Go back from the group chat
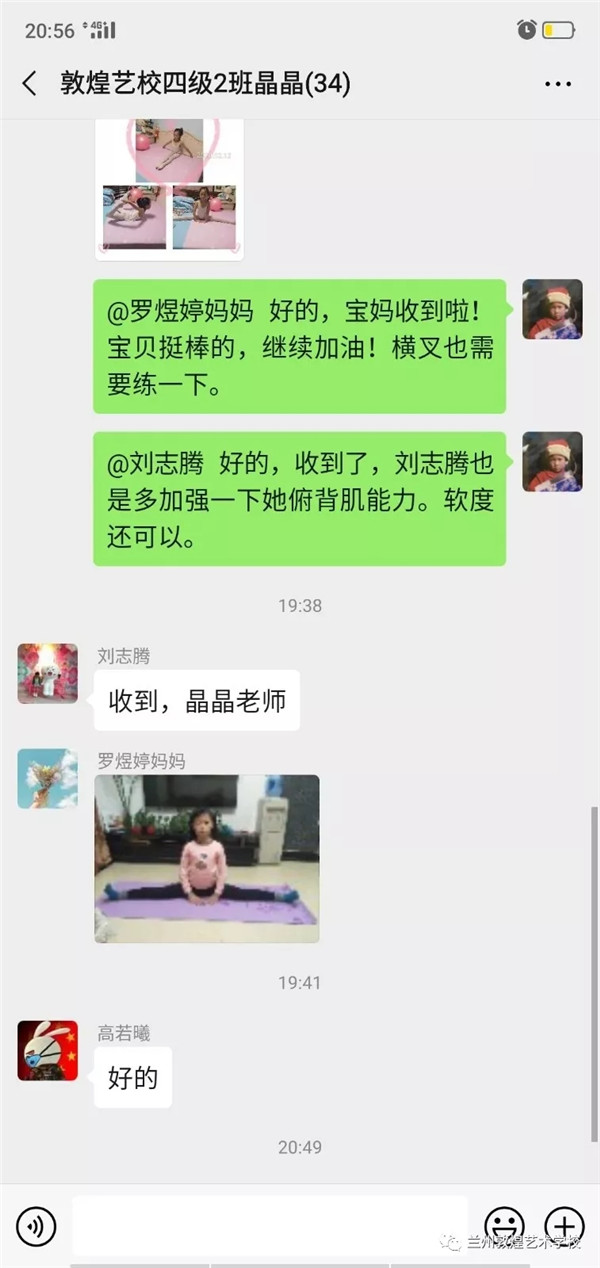600x1268 pixels. (30, 84)
